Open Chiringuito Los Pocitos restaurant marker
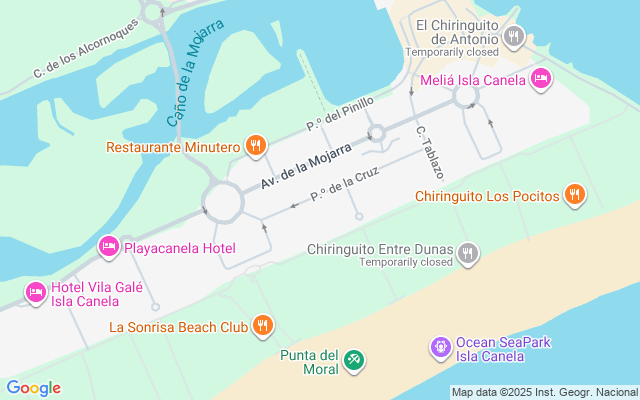Screen dimensions: 640x400 [x=574, y=195]
